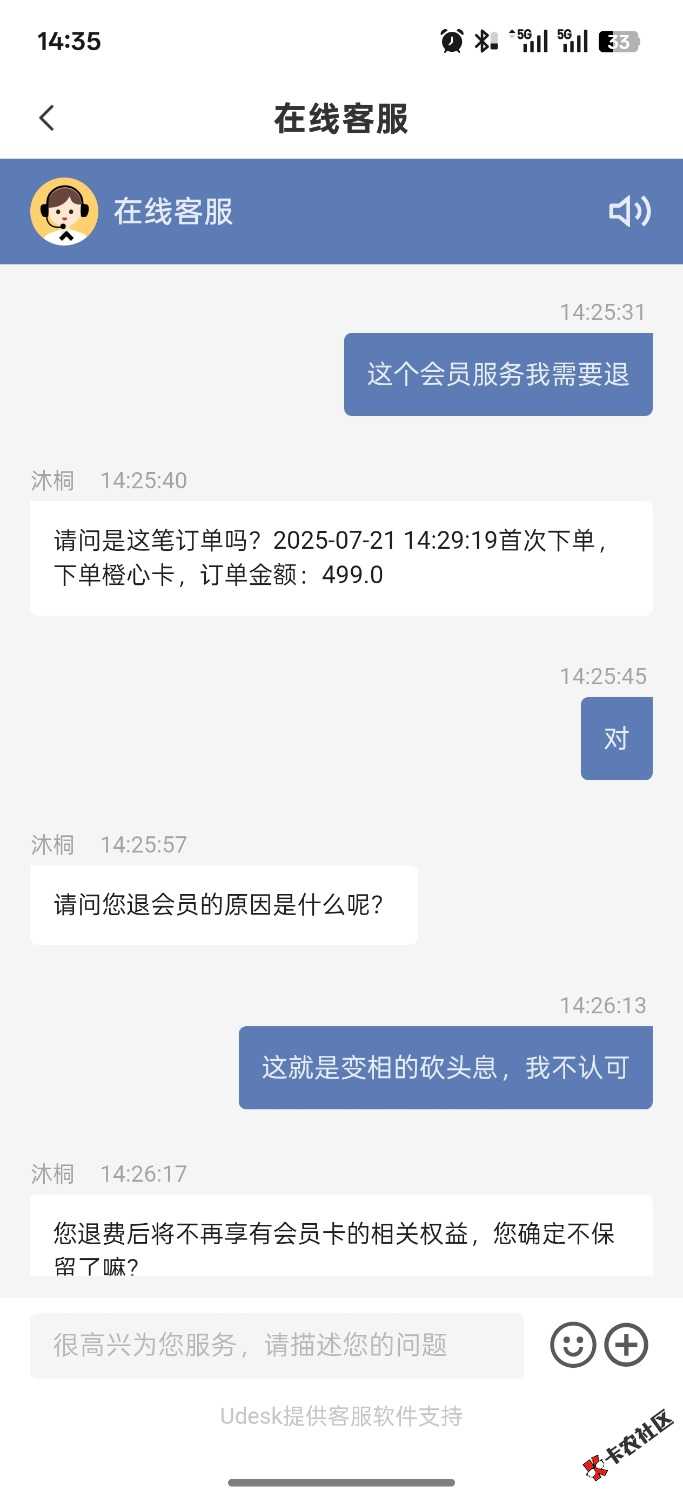Focus the message field 请描述您的问题
The height and width of the screenshot is (1500, 683).
pos(277,1345)
